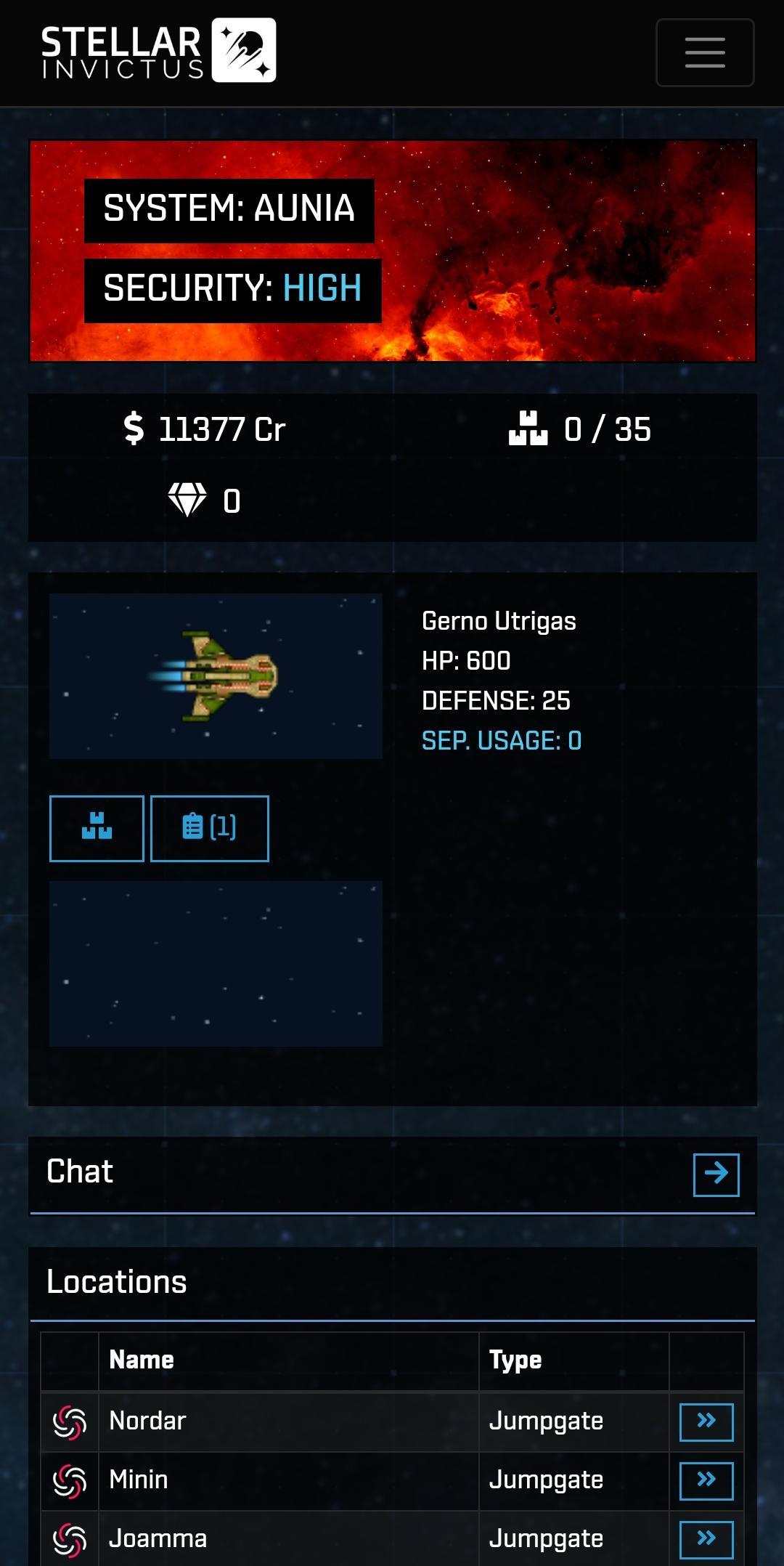
Task: Click the Gerno Utrigas ship thumbnail
Action: pyautogui.click(x=215, y=676)
